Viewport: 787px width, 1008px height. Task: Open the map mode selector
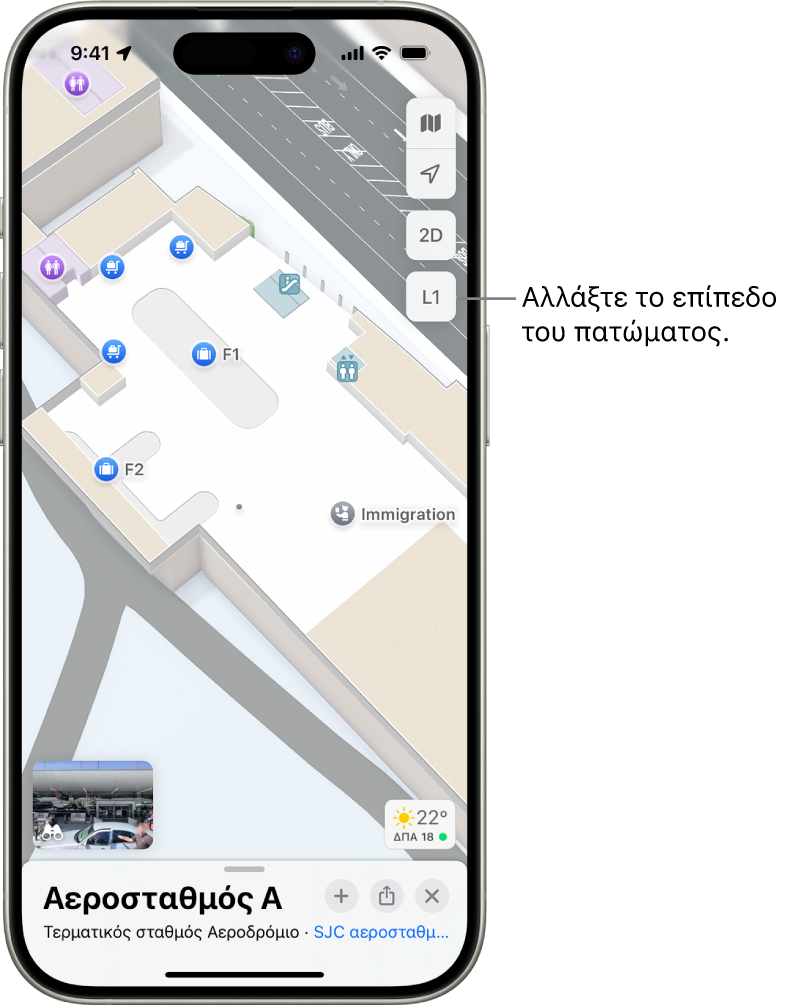[x=431, y=124]
